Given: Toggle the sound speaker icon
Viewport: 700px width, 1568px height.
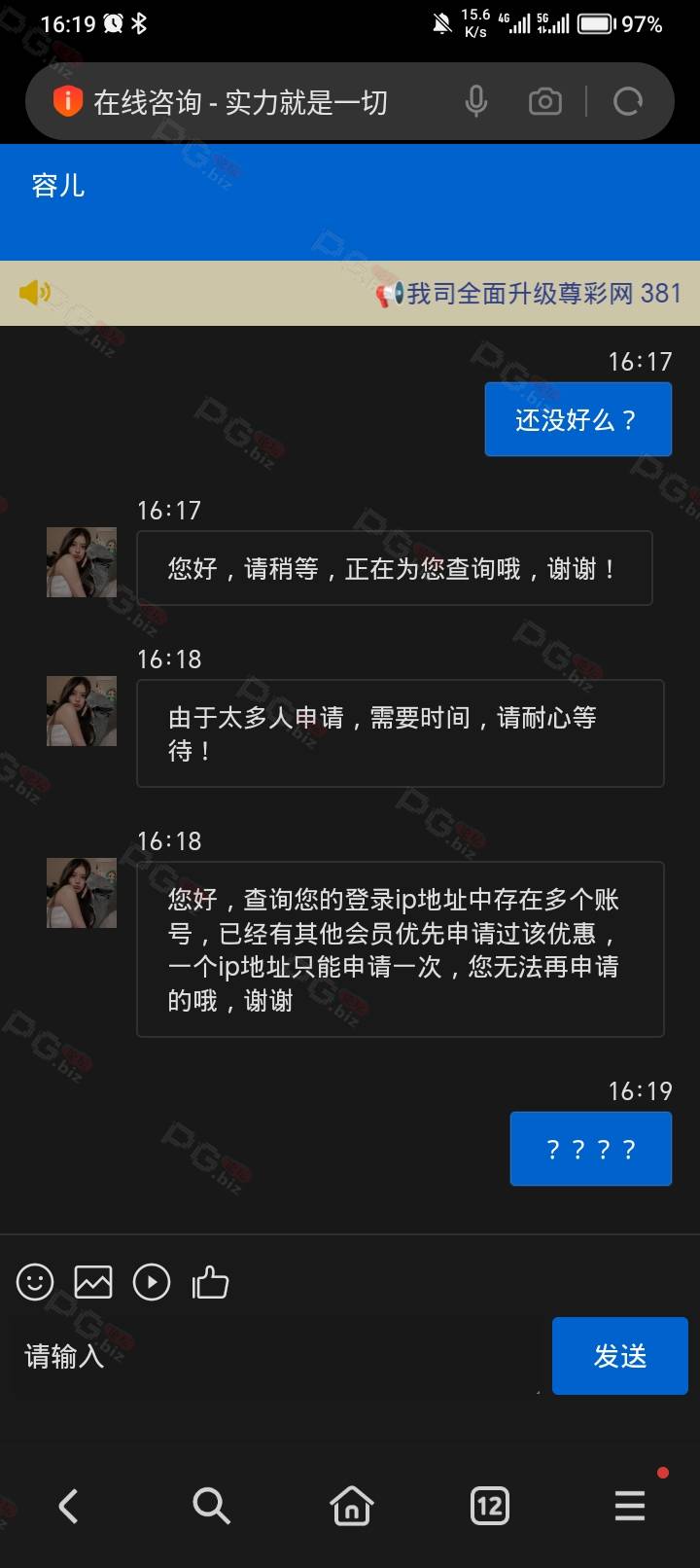Looking at the screenshot, I should click(x=34, y=292).
